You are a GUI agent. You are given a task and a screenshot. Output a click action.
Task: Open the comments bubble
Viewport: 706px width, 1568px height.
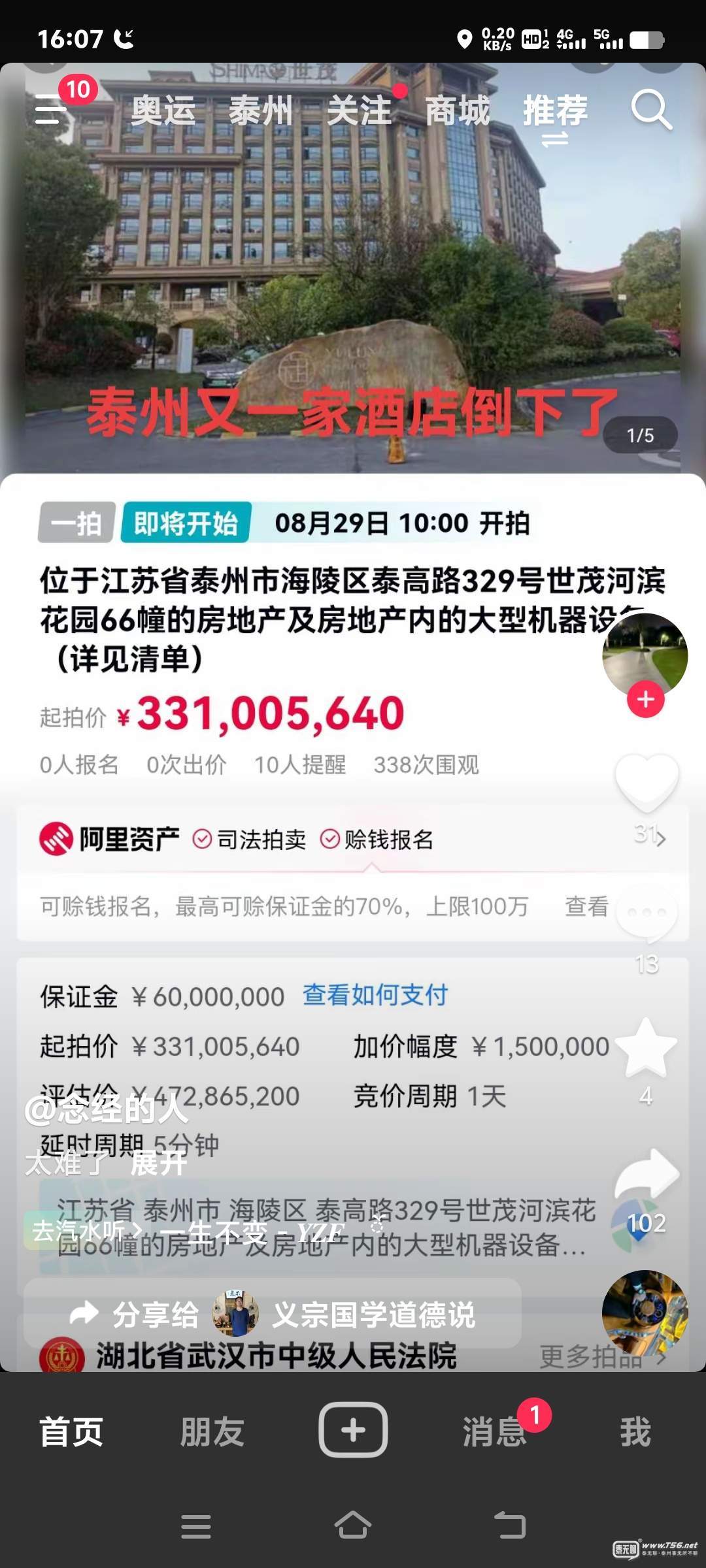point(647,913)
